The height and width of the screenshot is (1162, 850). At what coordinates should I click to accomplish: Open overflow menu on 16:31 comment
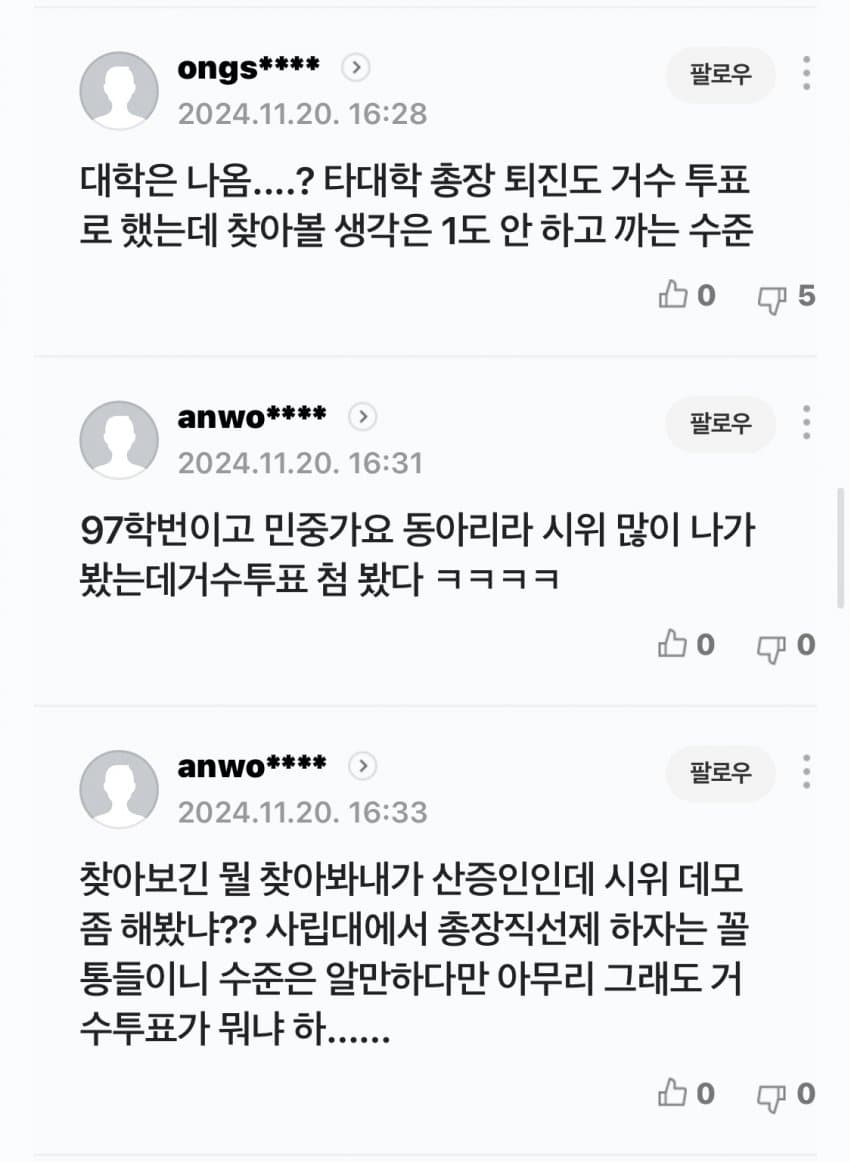(x=806, y=423)
